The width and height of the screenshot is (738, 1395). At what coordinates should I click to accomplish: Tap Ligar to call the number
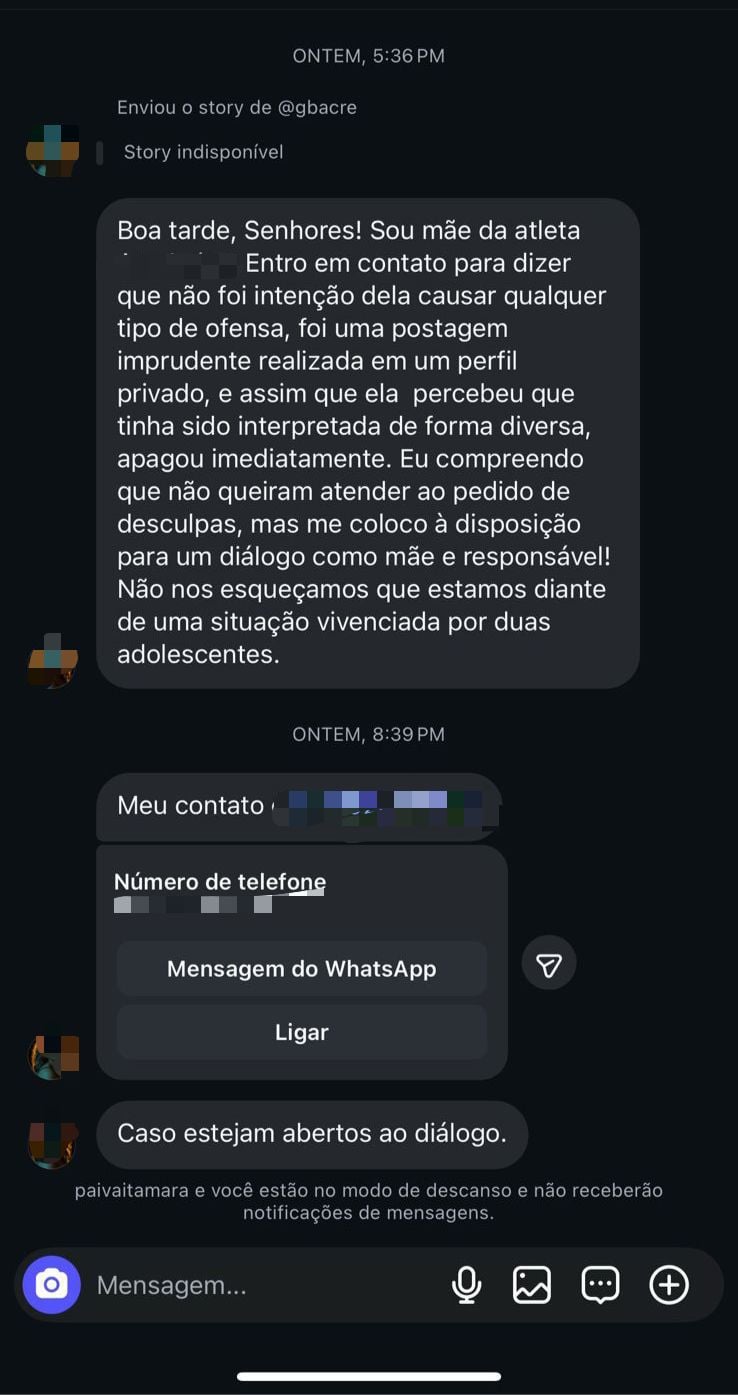click(x=301, y=1032)
